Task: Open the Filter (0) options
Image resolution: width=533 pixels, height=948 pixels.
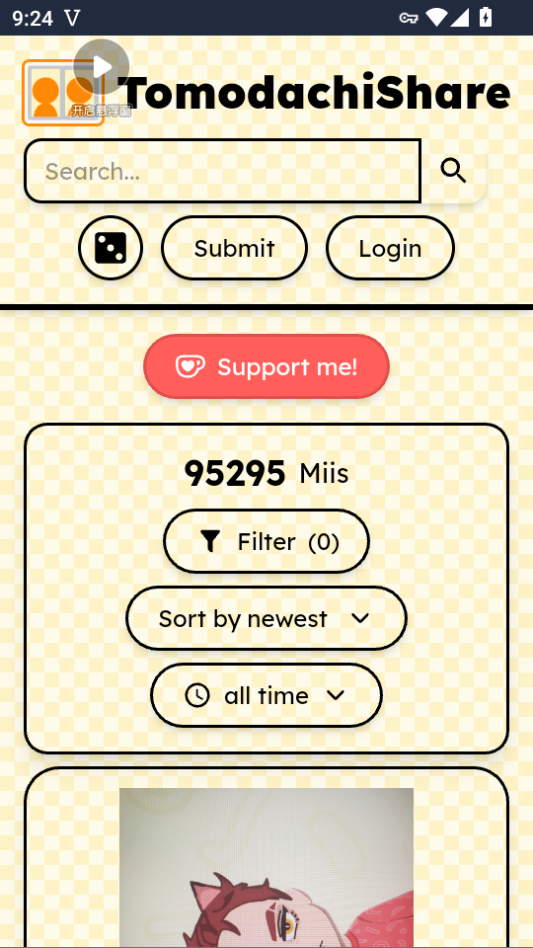Action: point(266,541)
